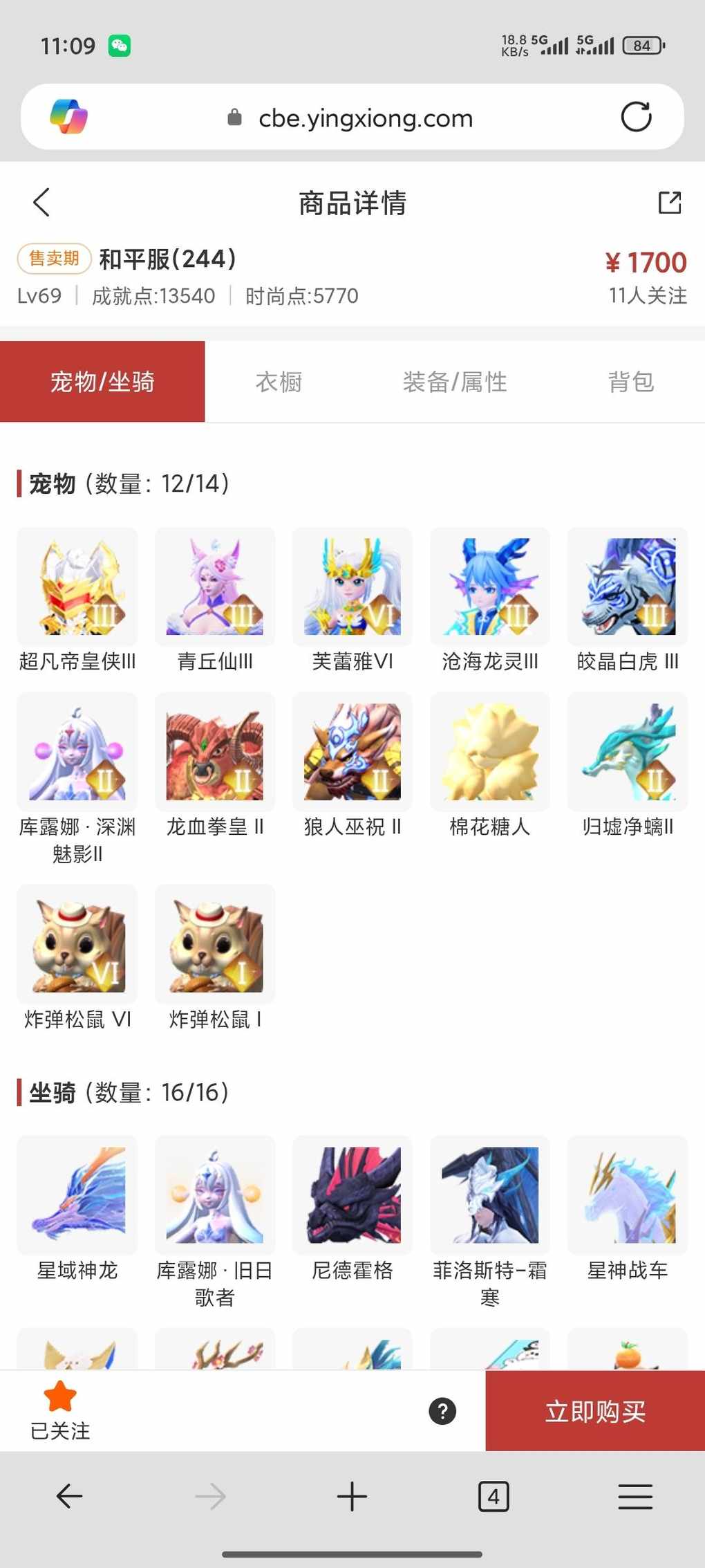Share this listing via the share icon
The width and height of the screenshot is (705, 1568).
coord(669,203)
